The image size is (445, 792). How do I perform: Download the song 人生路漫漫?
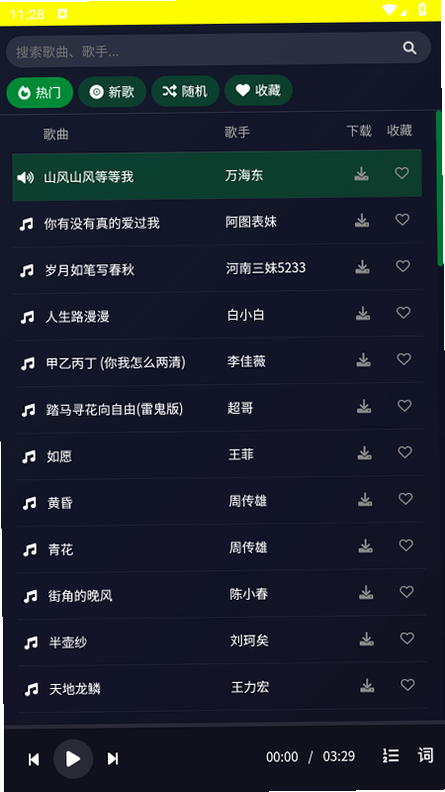tap(363, 314)
